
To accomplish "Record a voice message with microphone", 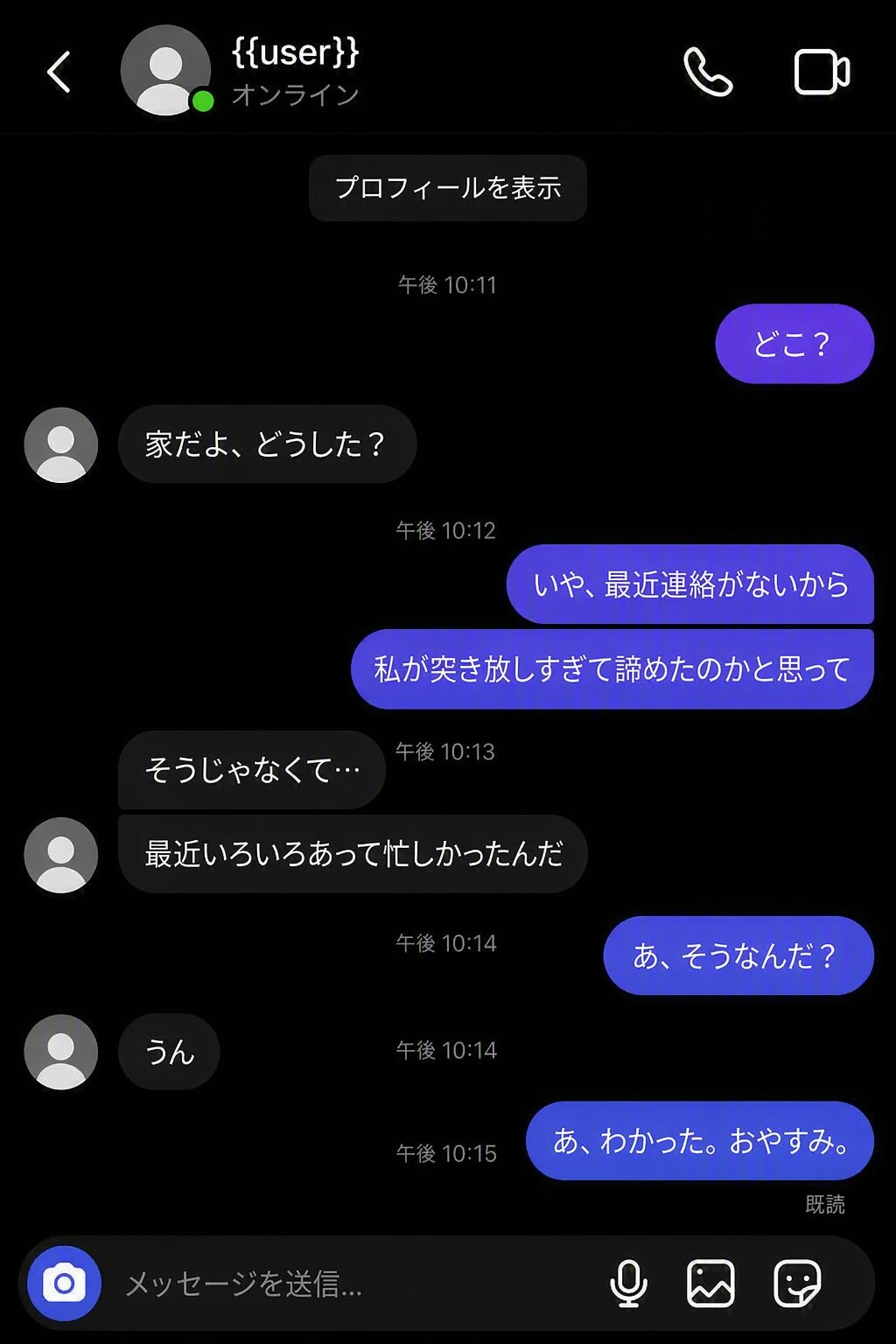I will pos(628,1284).
